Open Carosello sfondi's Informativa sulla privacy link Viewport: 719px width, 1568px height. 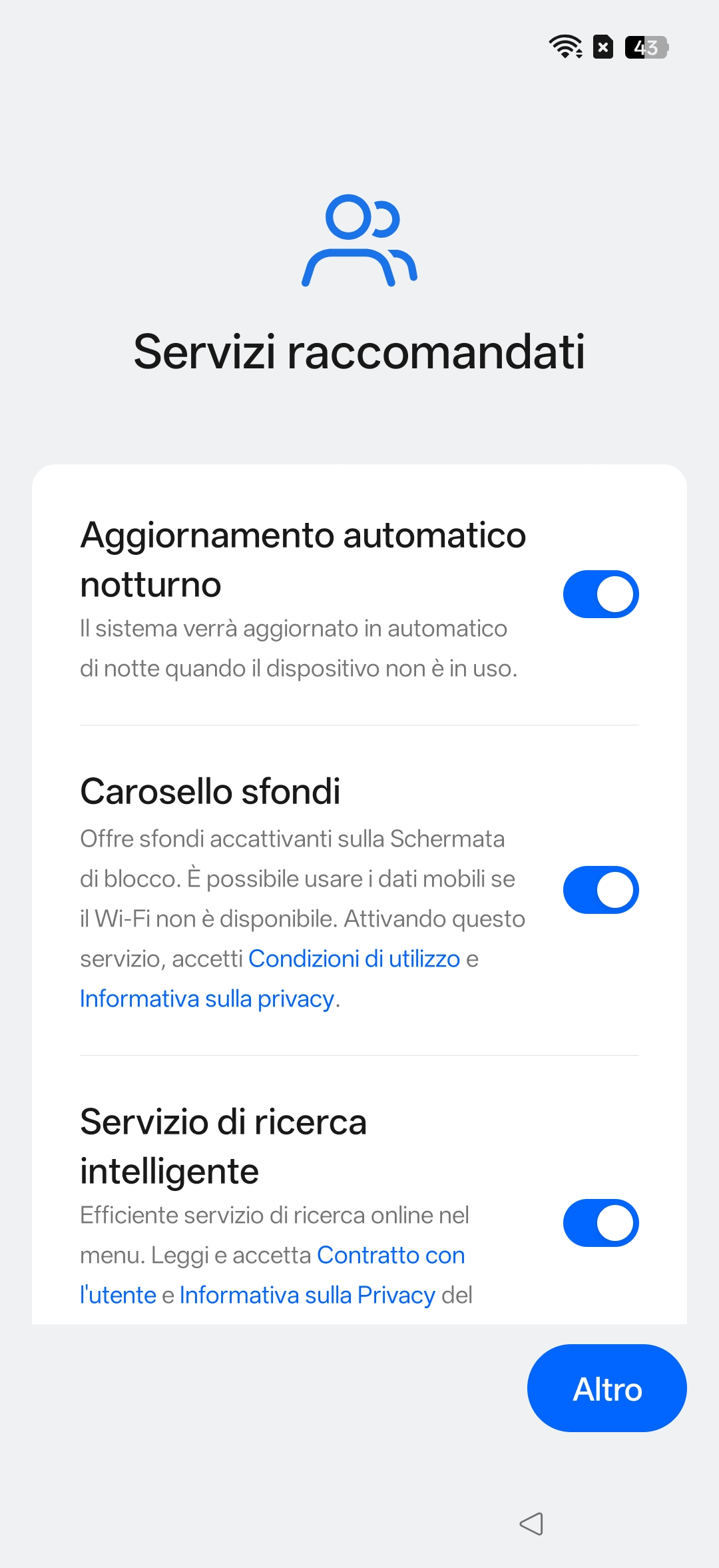(207, 999)
